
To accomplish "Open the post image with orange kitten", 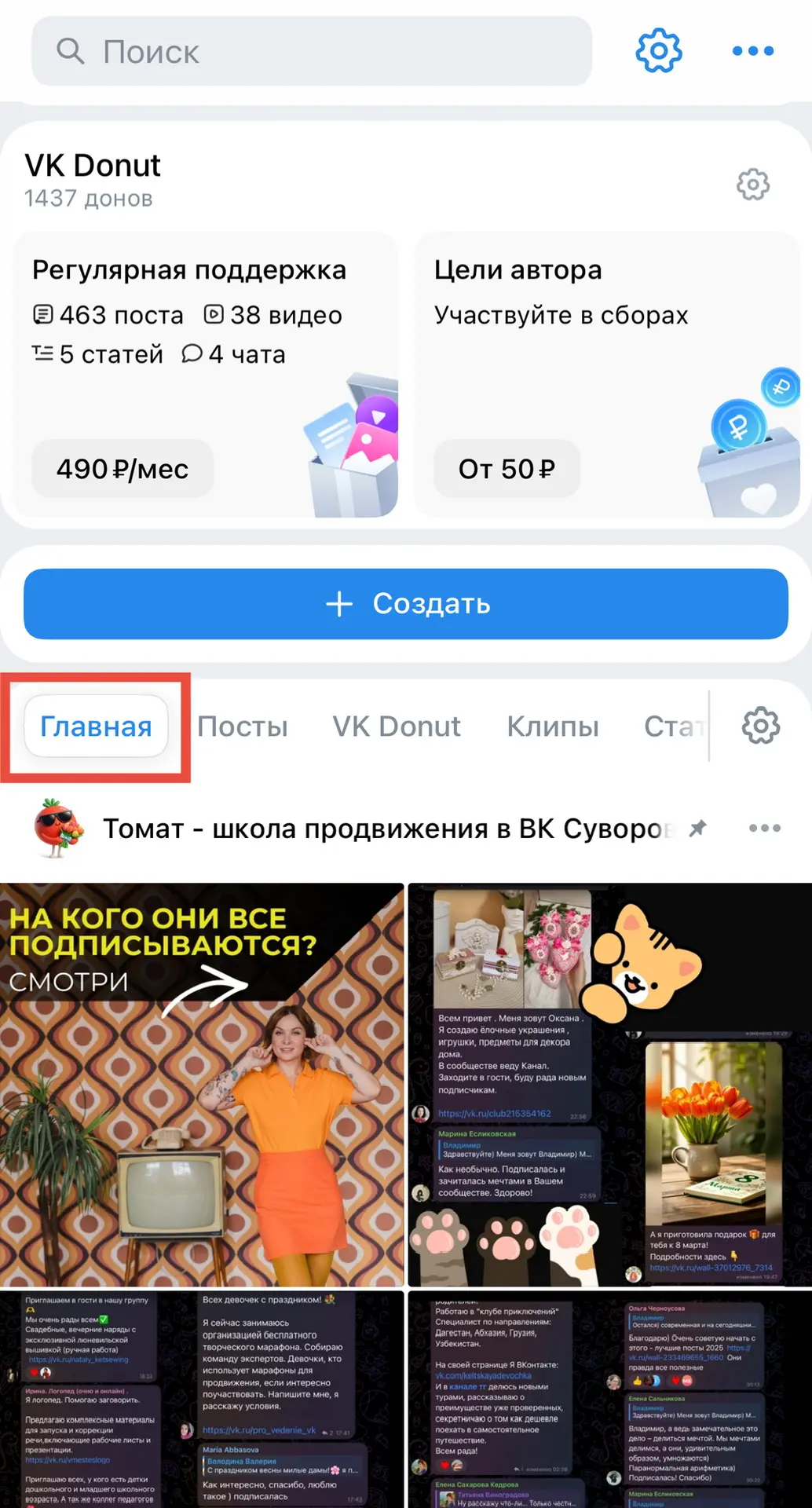I will [x=610, y=1084].
